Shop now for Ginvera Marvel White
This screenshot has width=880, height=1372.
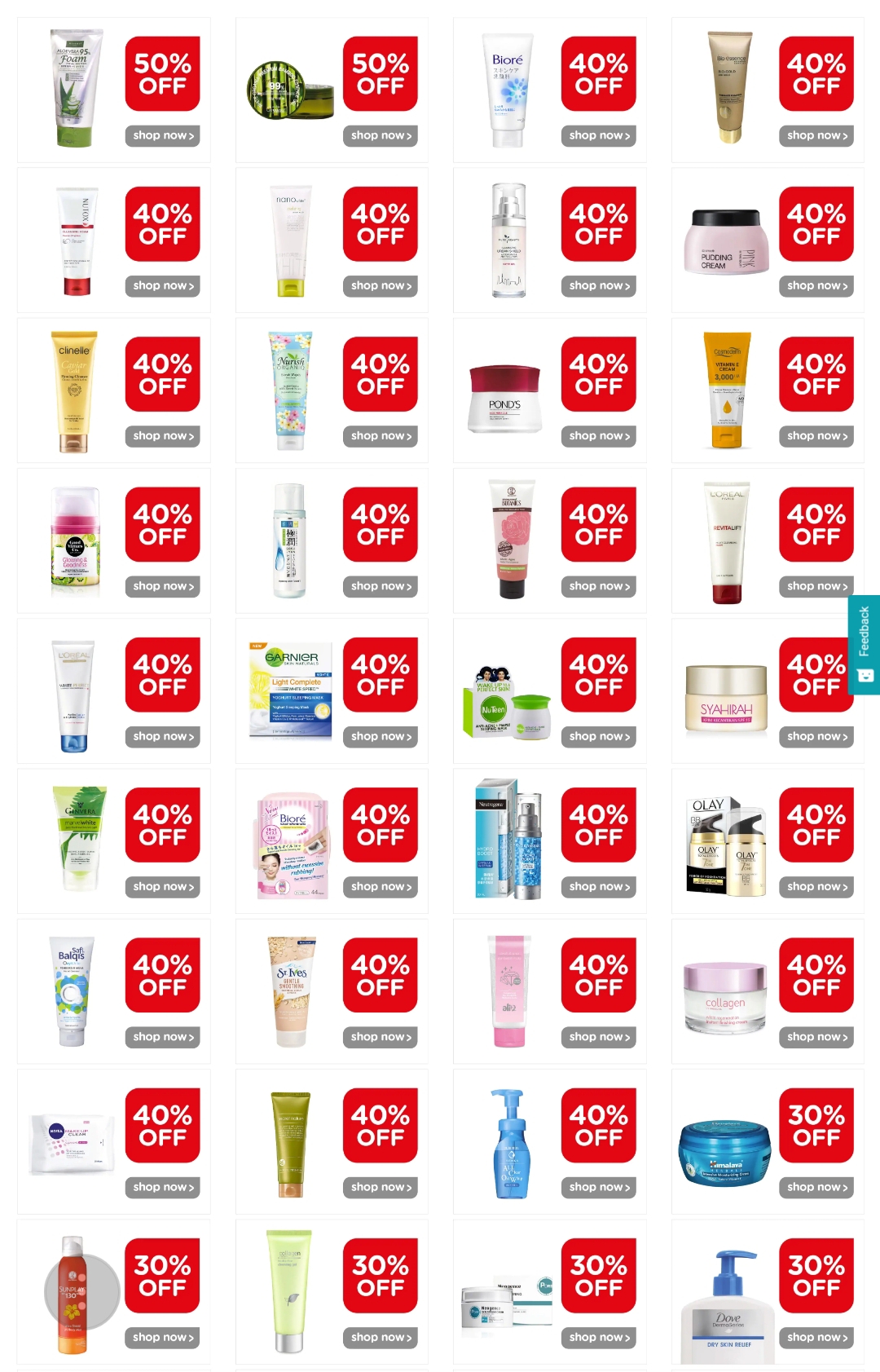point(162,886)
